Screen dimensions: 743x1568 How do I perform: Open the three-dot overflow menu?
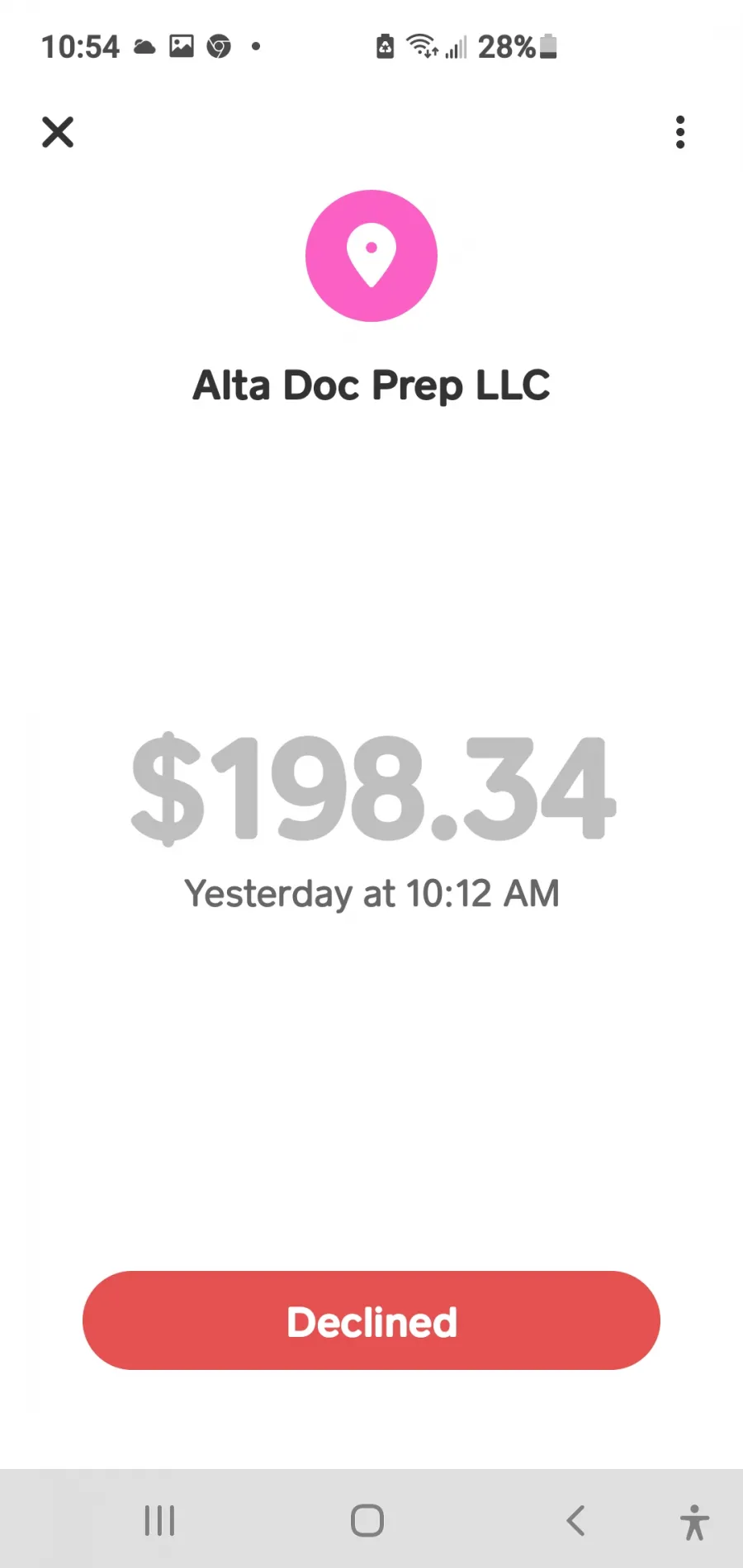click(x=680, y=132)
